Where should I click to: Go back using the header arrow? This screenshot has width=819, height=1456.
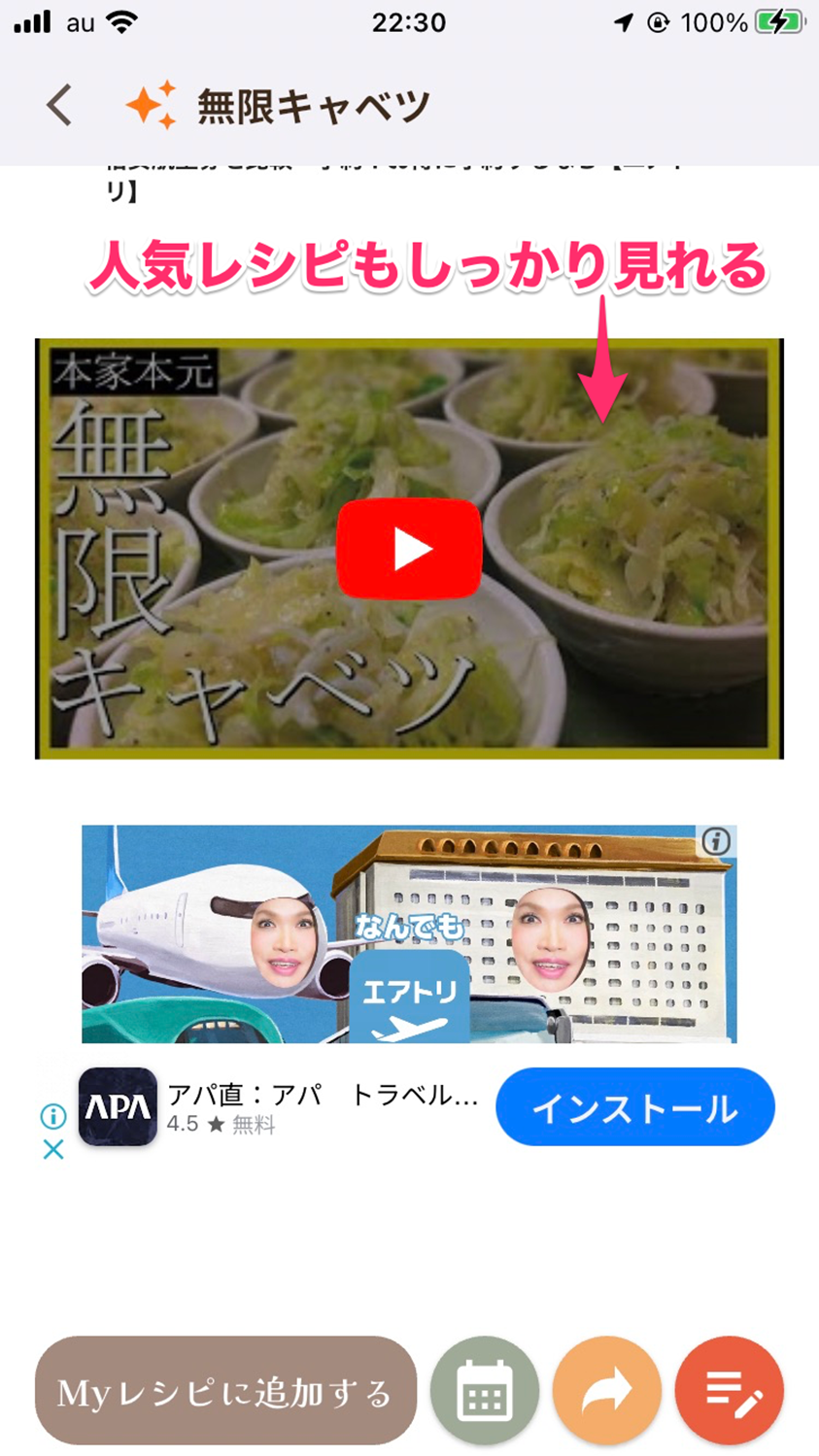[x=59, y=105]
